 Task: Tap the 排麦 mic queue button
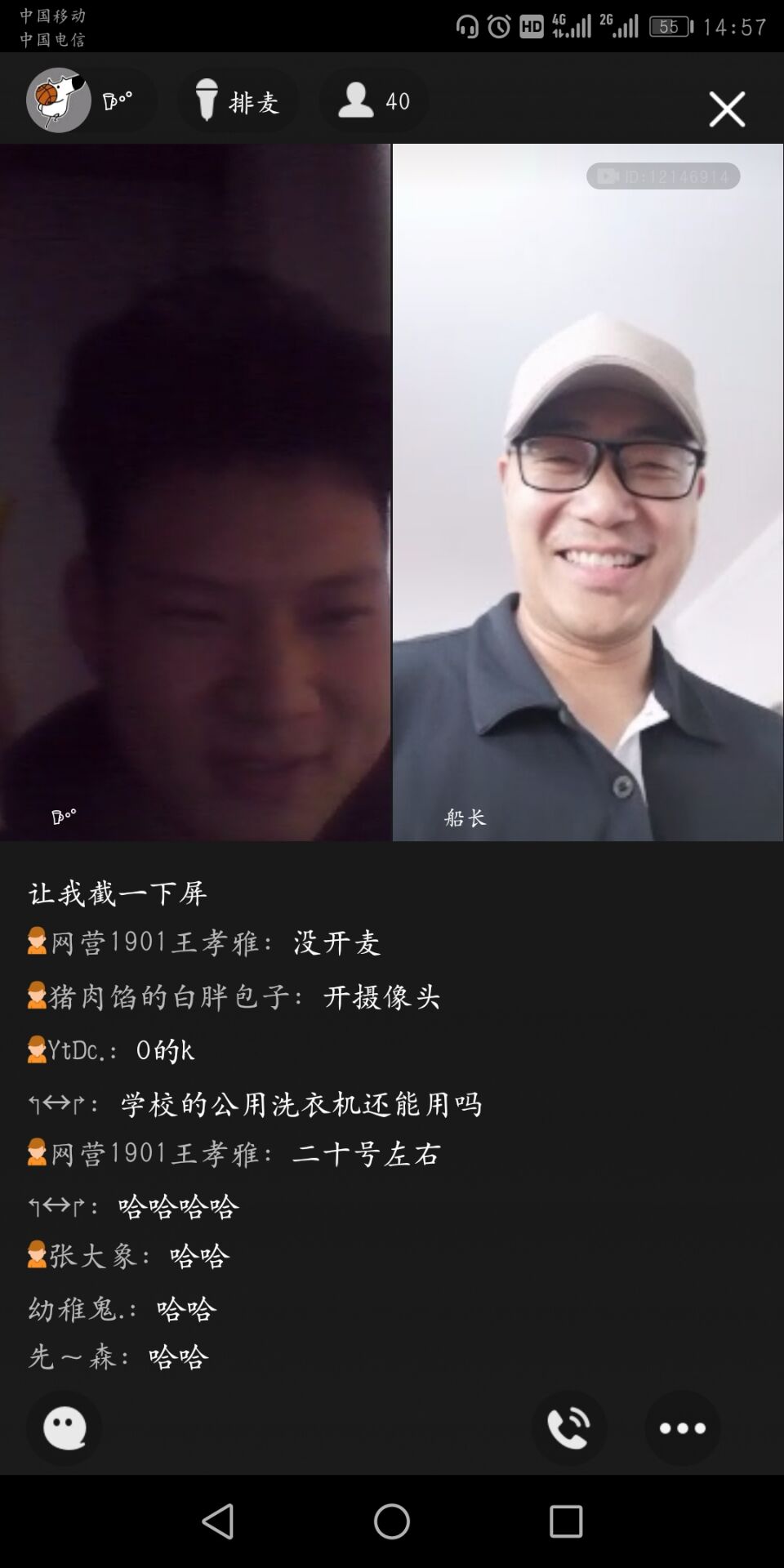238,101
